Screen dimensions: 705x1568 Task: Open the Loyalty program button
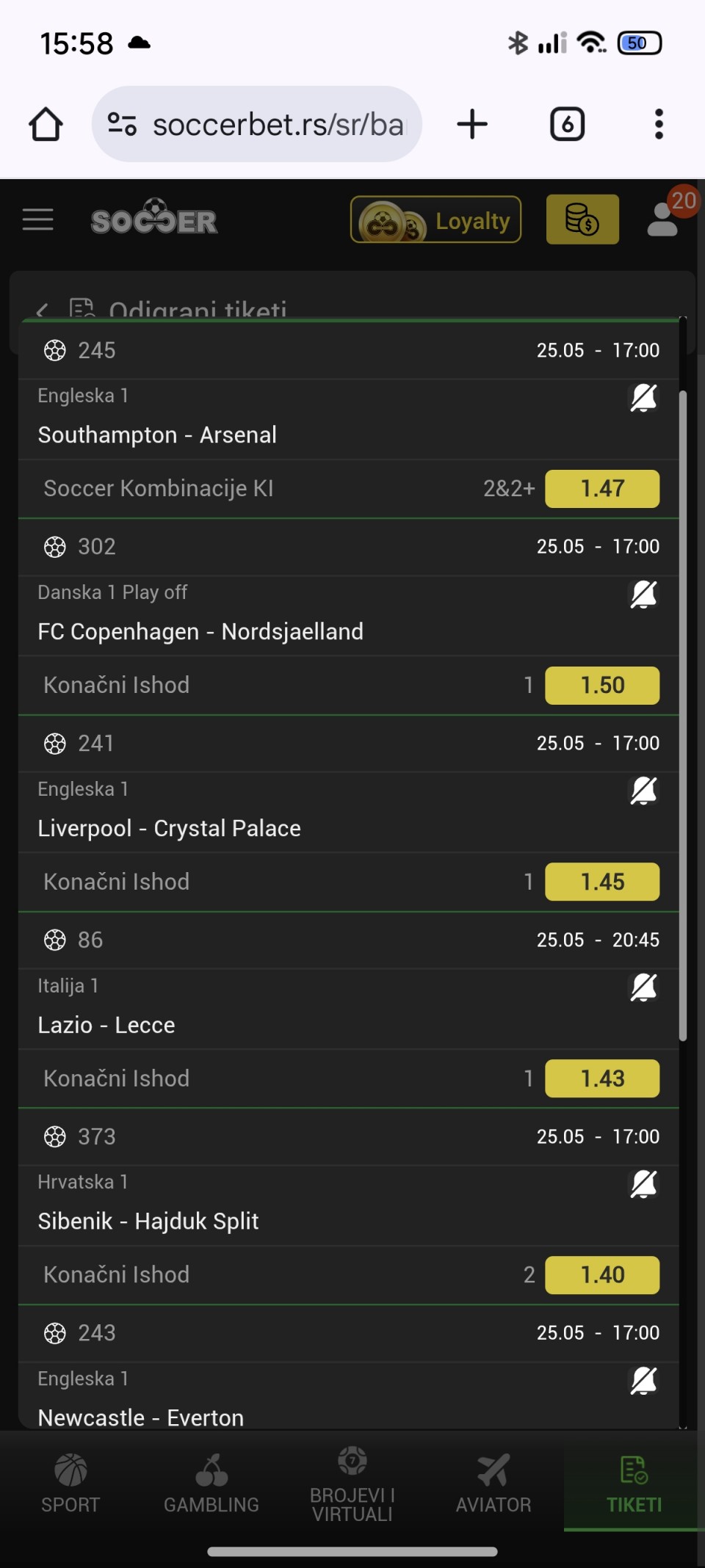(x=435, y=219)
